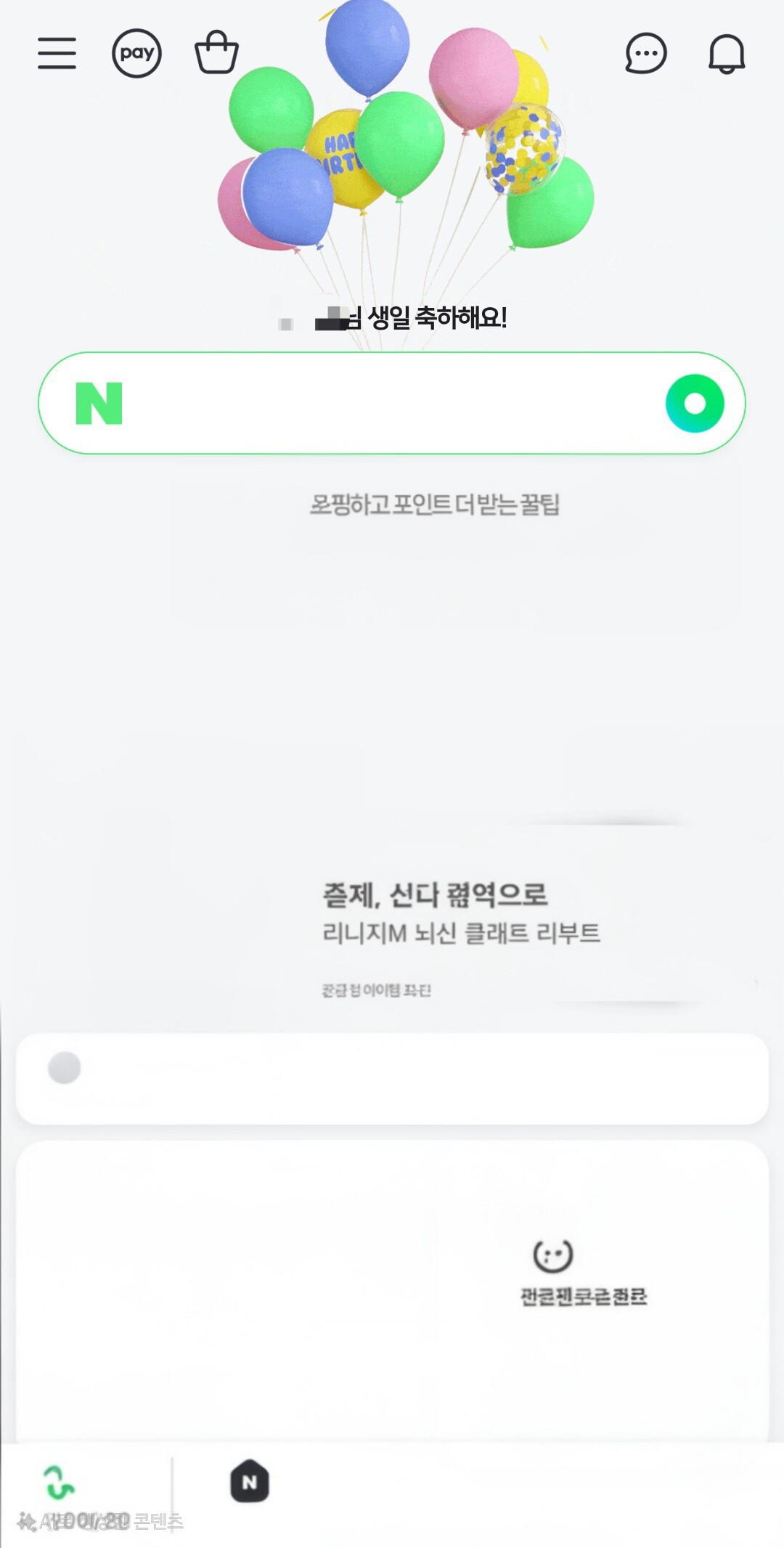Switch to the Naver home tab
The width and height of the screenshot is (784, 1548).
250,1481
